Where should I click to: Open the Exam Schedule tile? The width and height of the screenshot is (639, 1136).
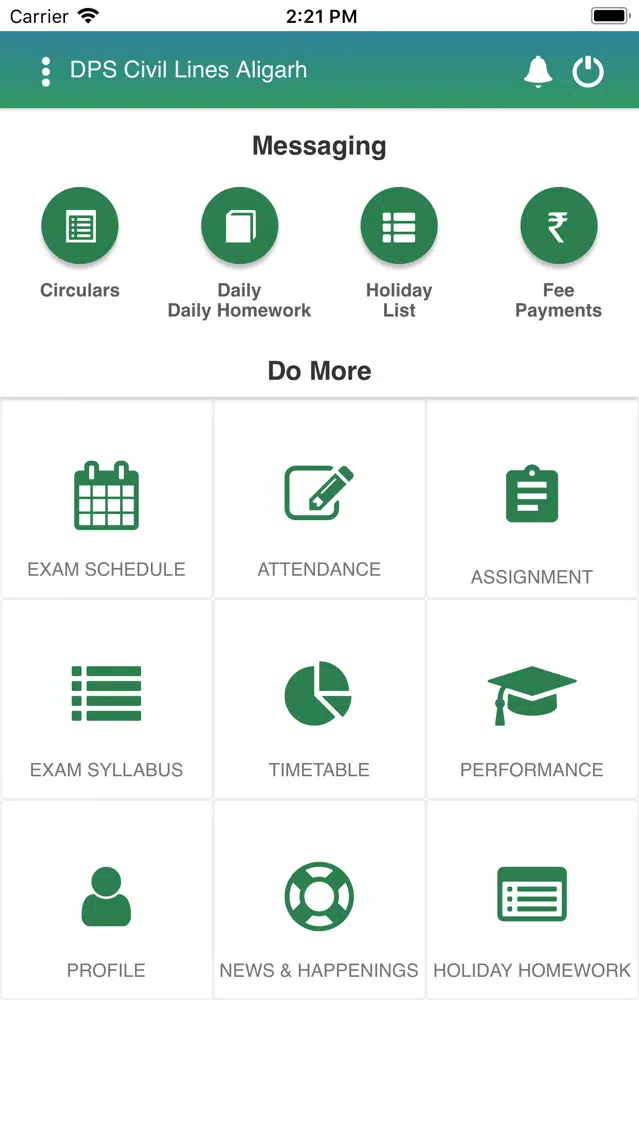click(x=106, y=498)
